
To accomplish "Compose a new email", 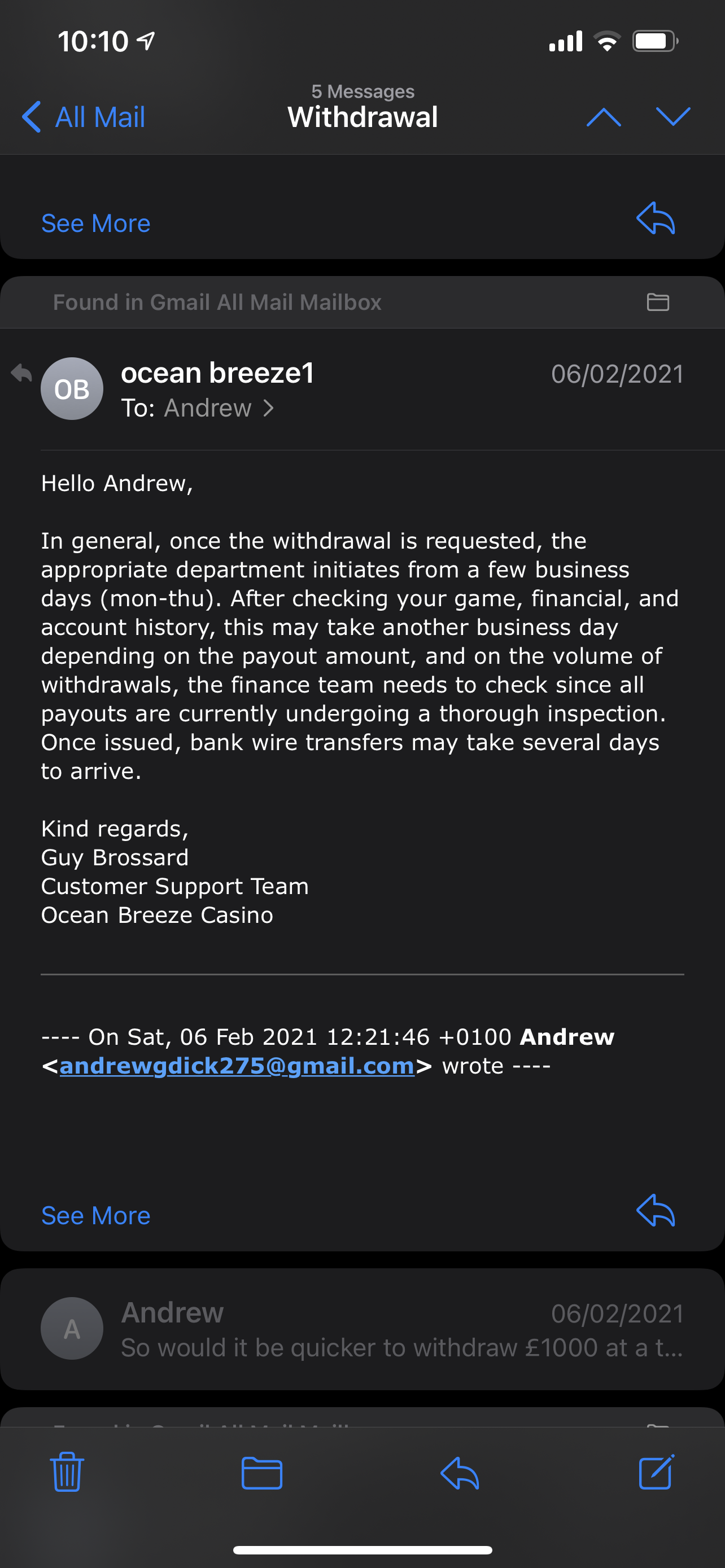I will click(656, 1472).
